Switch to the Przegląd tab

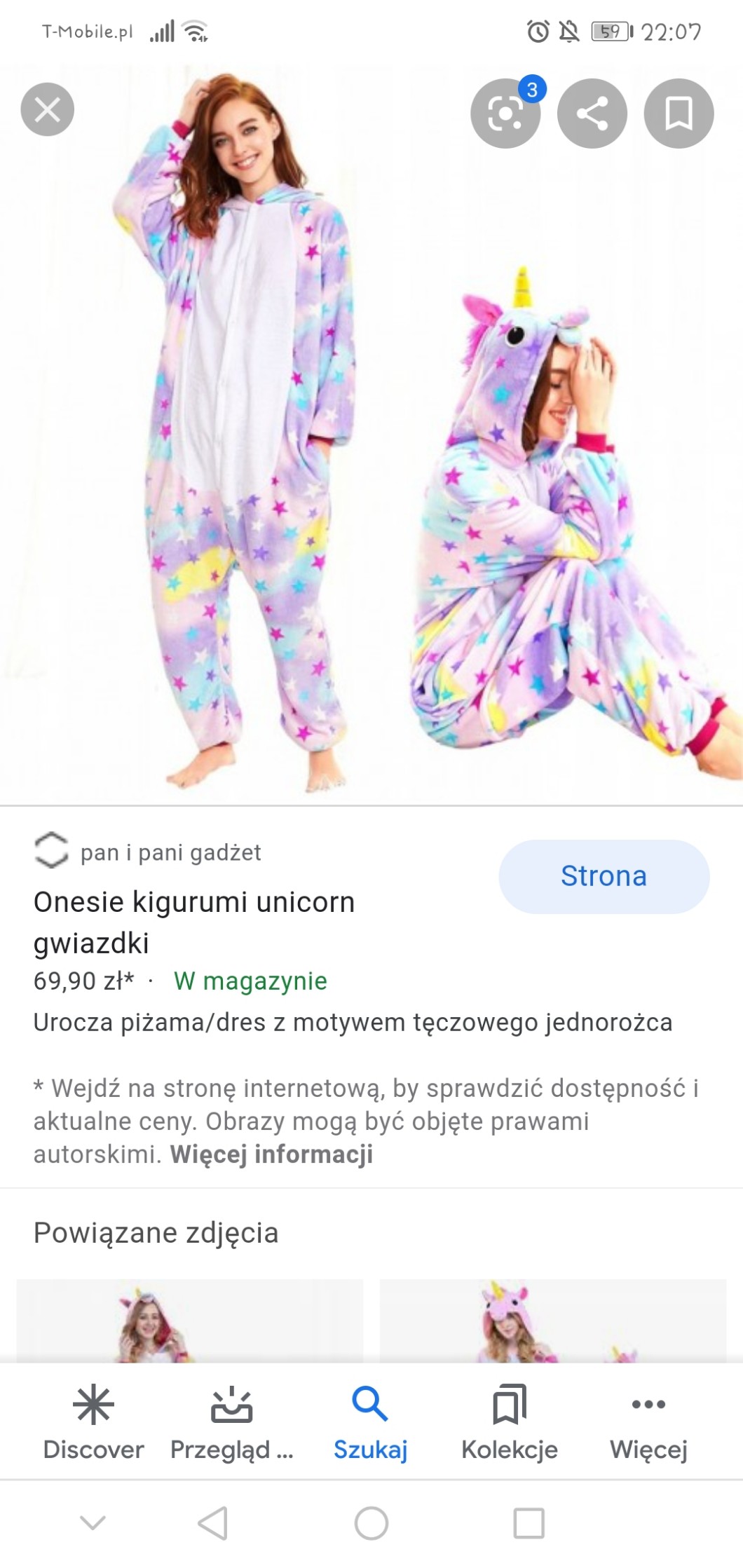(x=231, y=1422)
